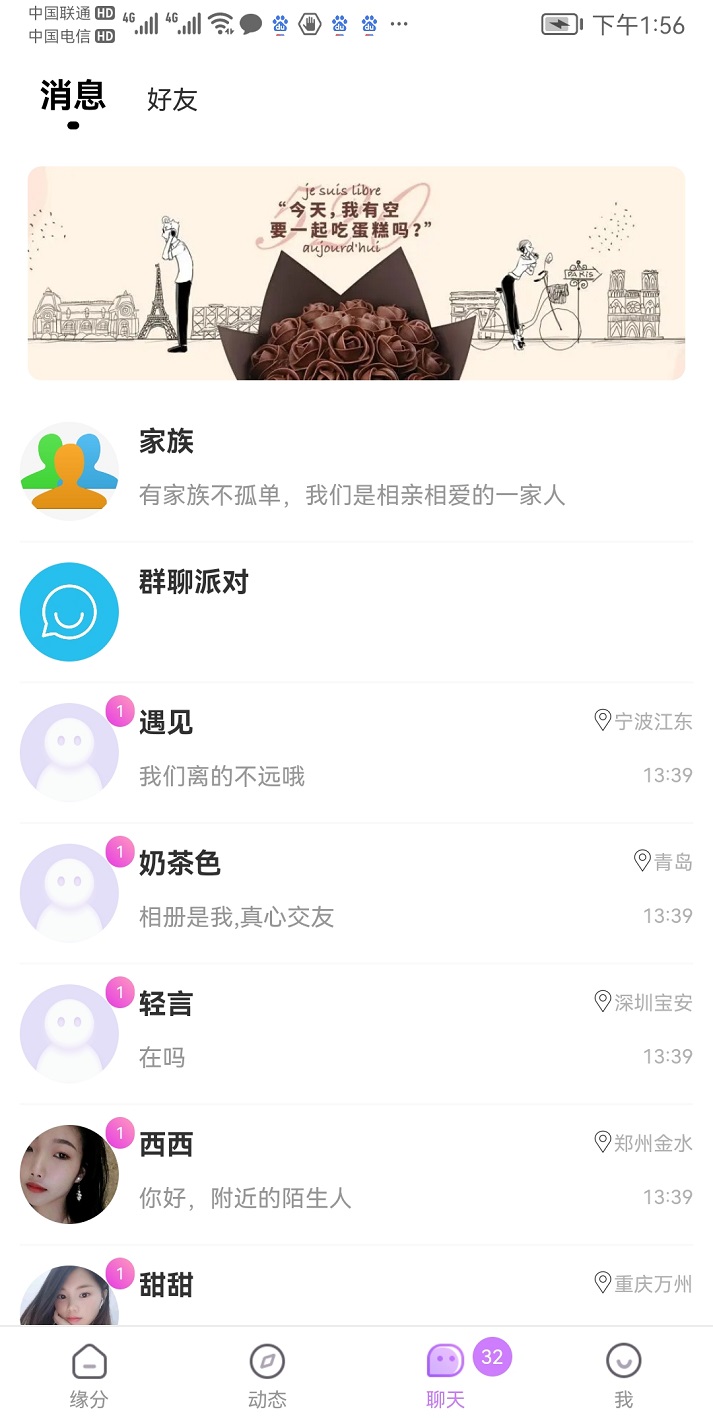Open the 家族 row

[356, 471]
